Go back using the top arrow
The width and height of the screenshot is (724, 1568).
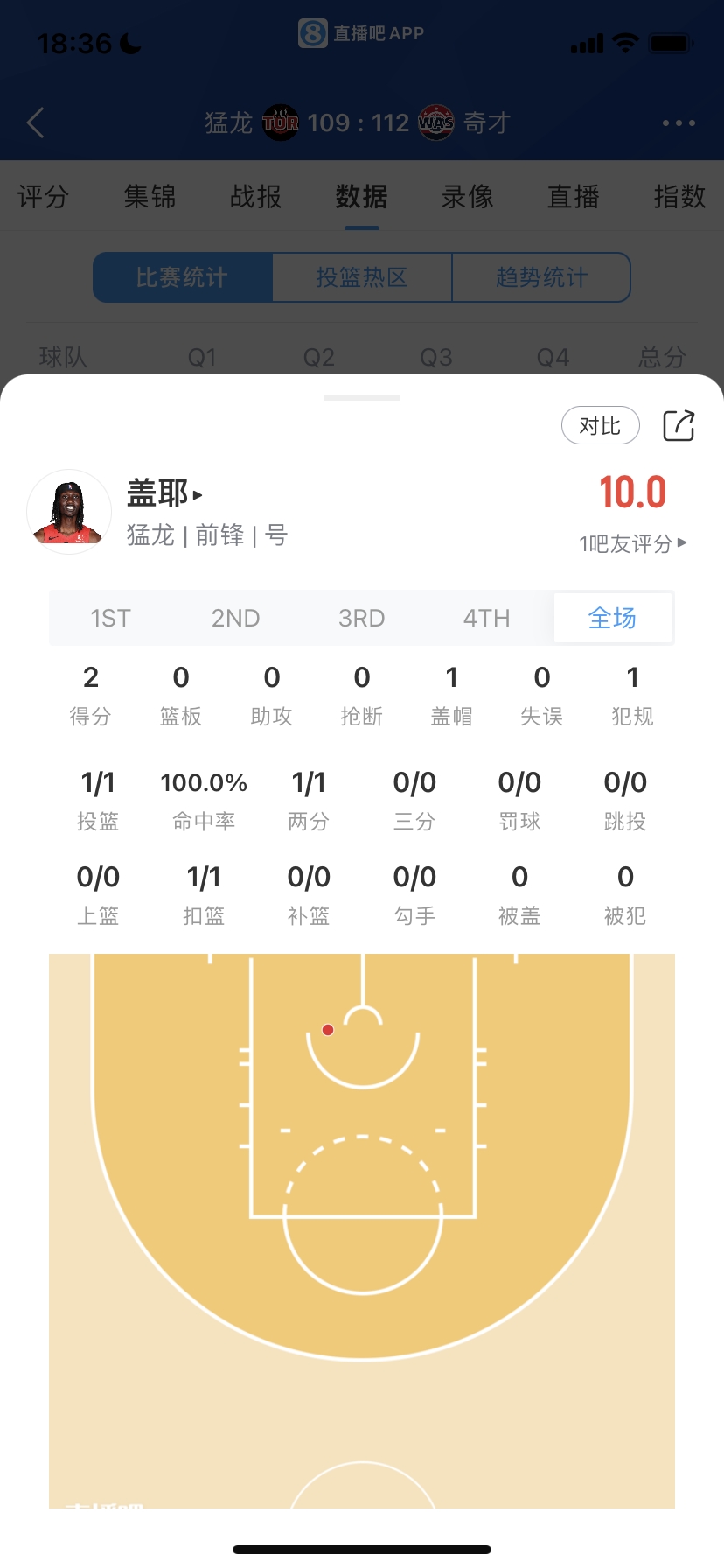(36, 123)
